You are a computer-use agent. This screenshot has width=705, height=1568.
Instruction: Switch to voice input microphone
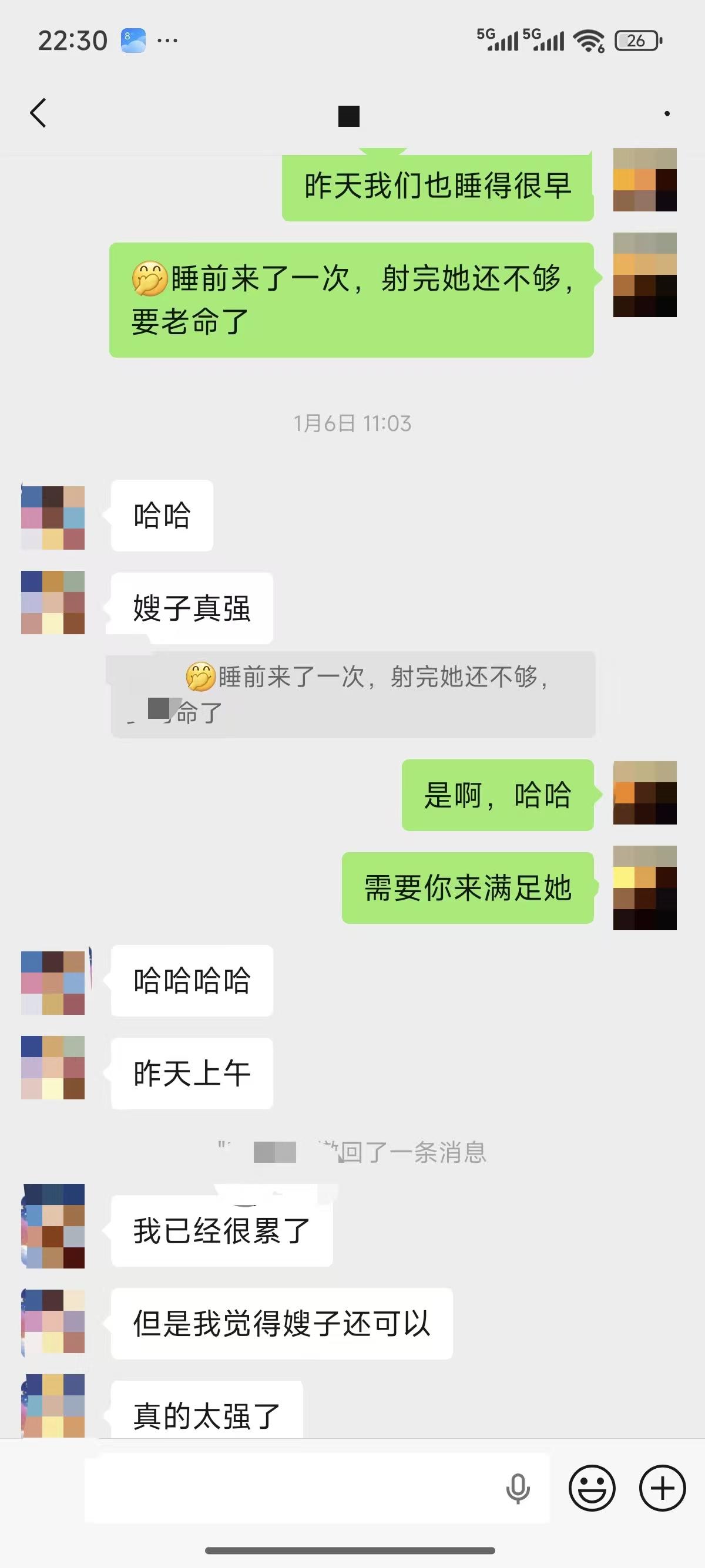(518, 1489)
